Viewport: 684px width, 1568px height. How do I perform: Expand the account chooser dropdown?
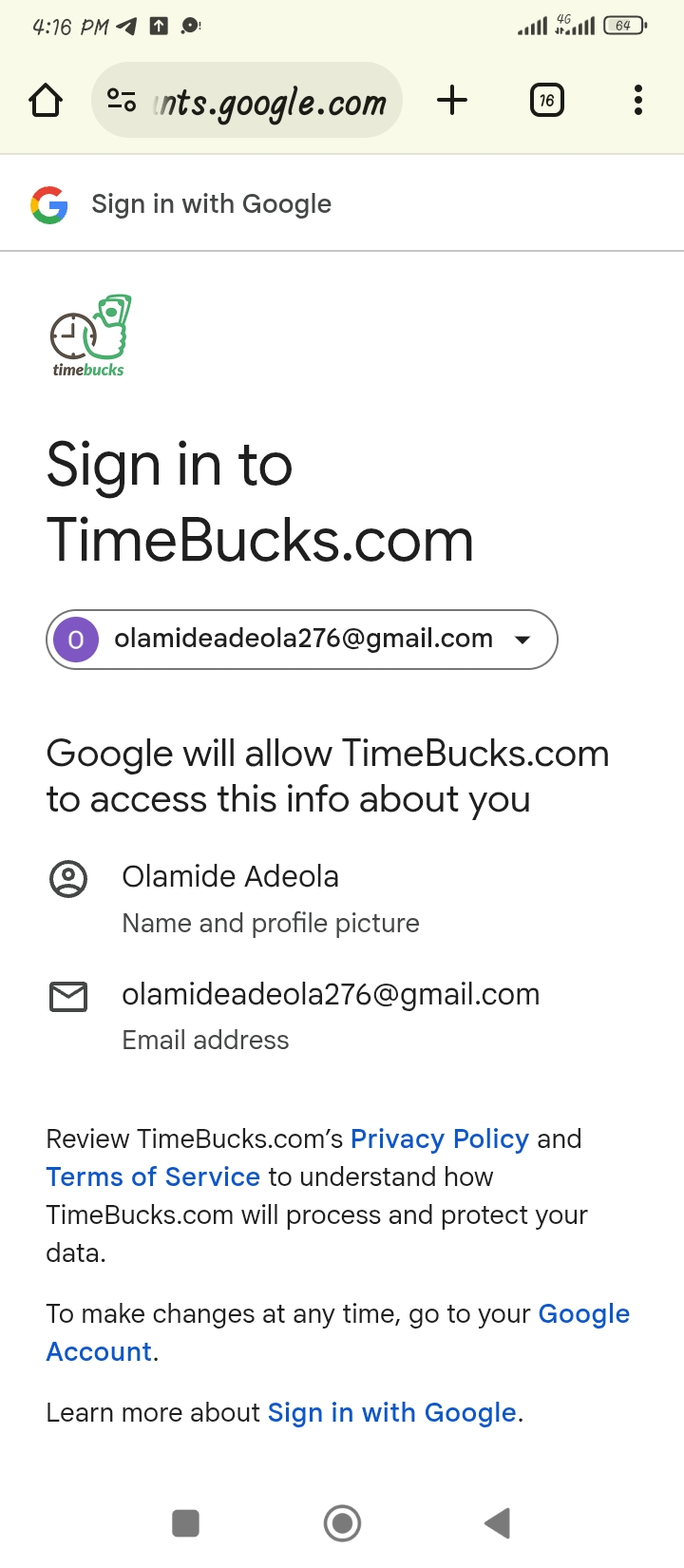[522, 640]
